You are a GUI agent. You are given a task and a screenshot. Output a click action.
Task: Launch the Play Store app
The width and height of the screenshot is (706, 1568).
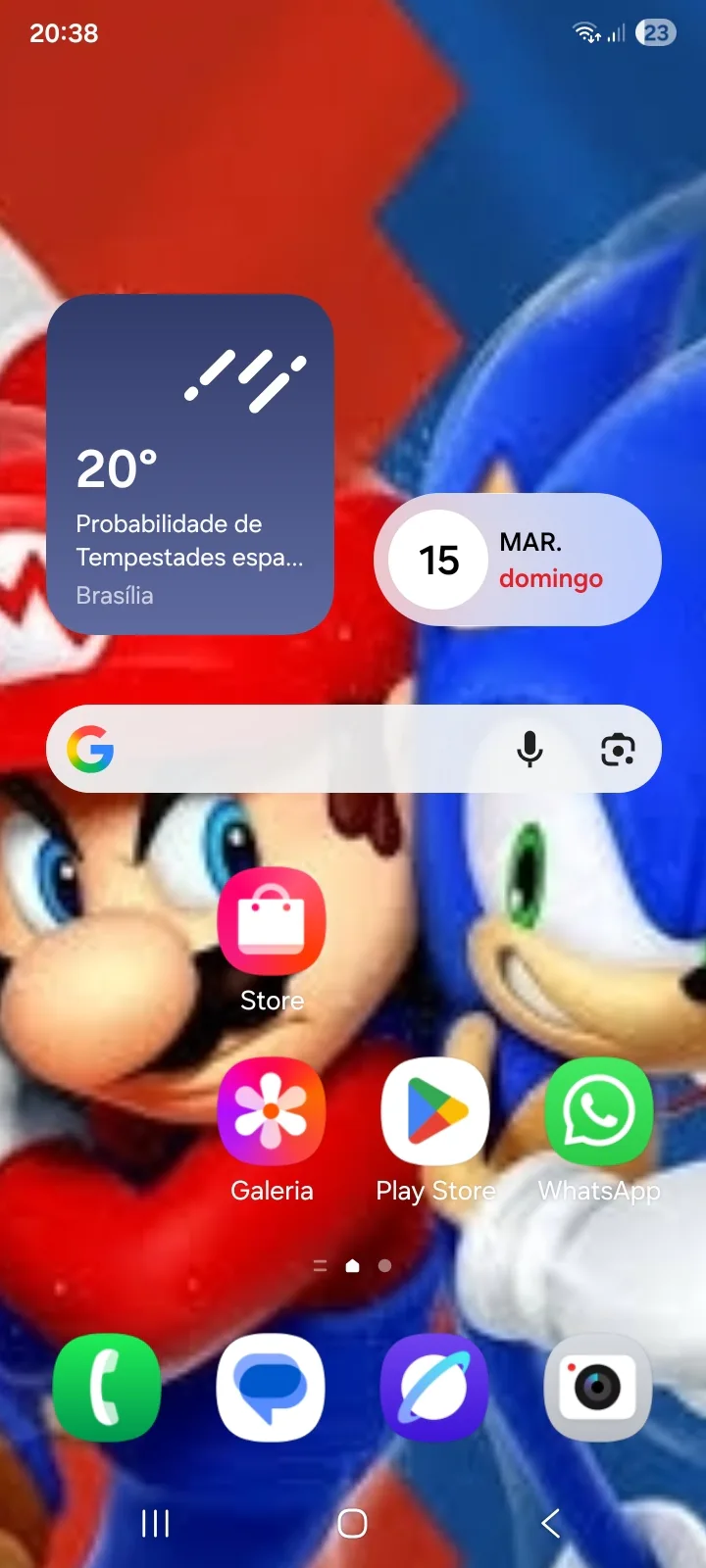click(x=435, y=1111)
